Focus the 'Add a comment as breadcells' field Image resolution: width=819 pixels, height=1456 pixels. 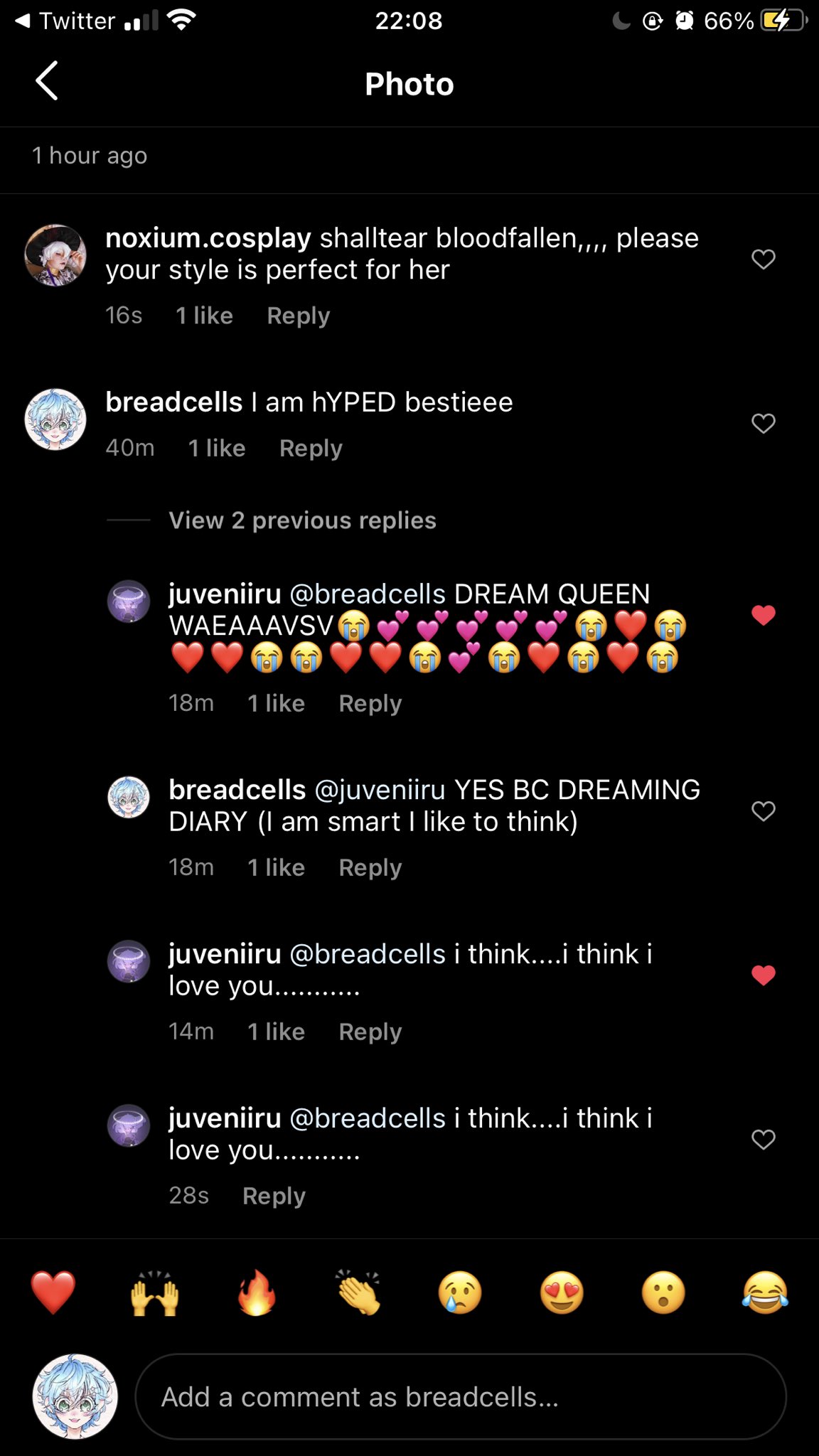click(461, 1397)
